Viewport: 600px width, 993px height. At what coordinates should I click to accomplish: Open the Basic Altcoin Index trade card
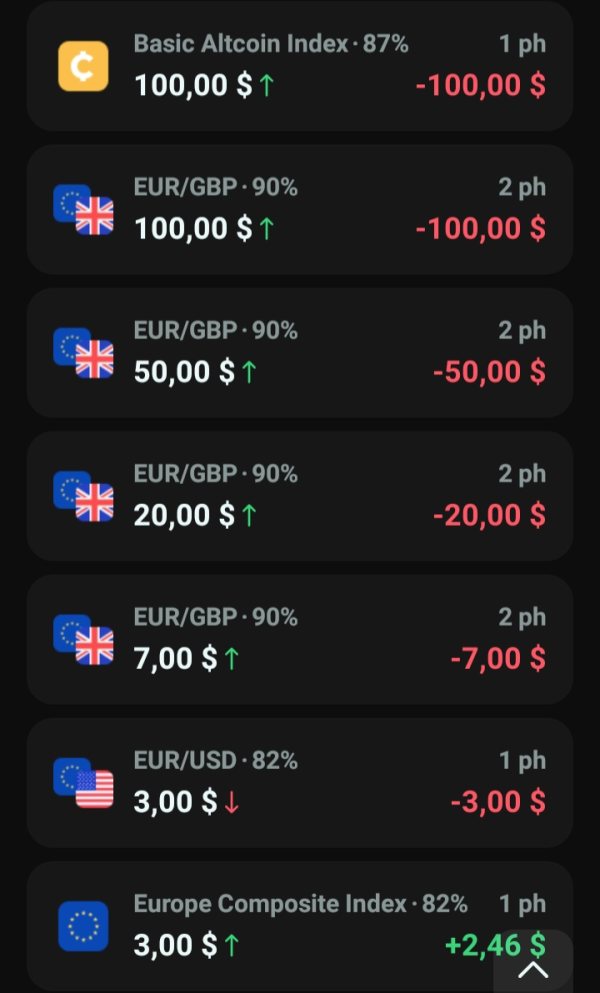[300, 66]
